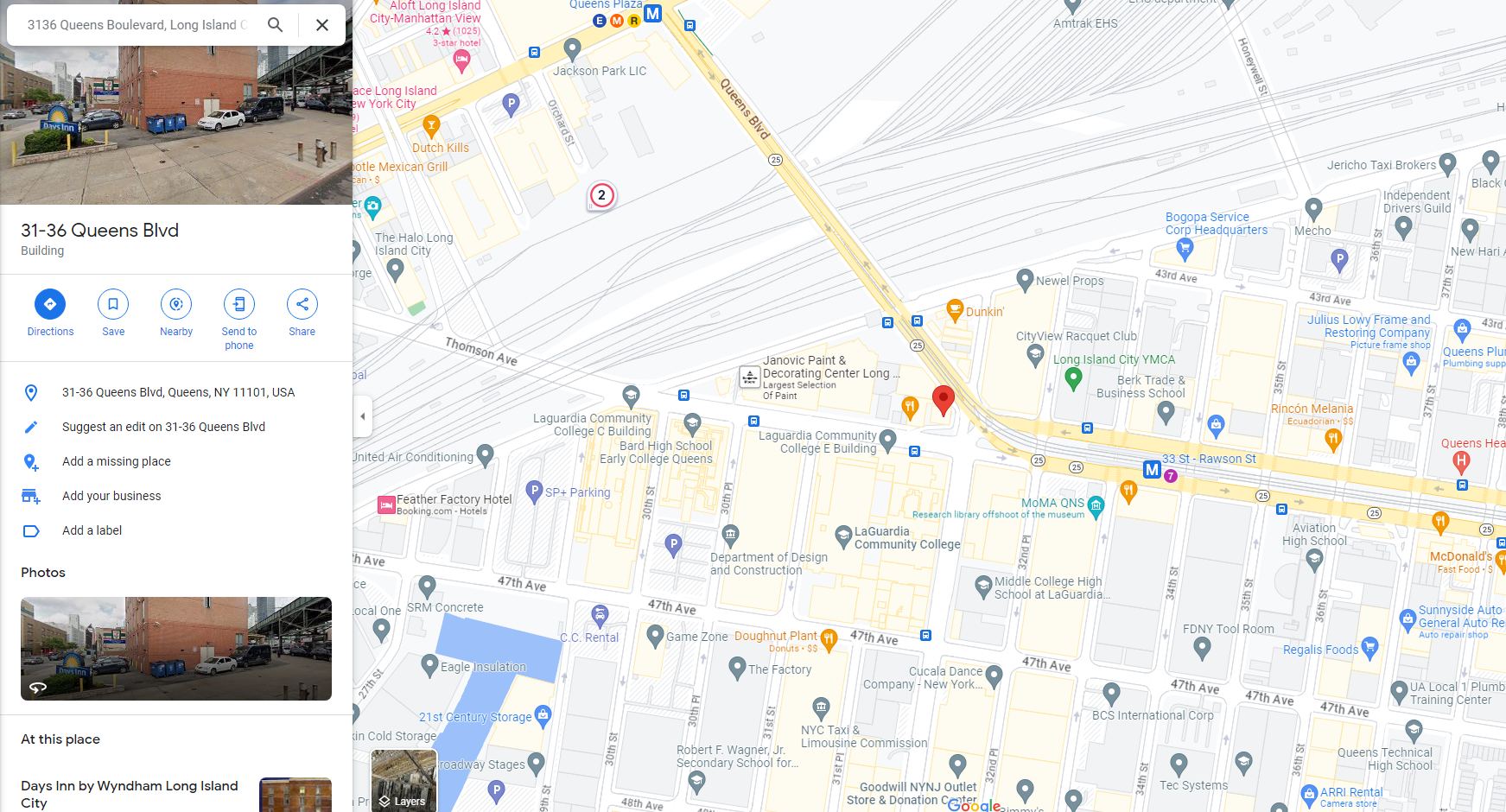The width and height of the screenshot is (1506, 812).
Task: Collapse the side panel
Action: (363, 416)
